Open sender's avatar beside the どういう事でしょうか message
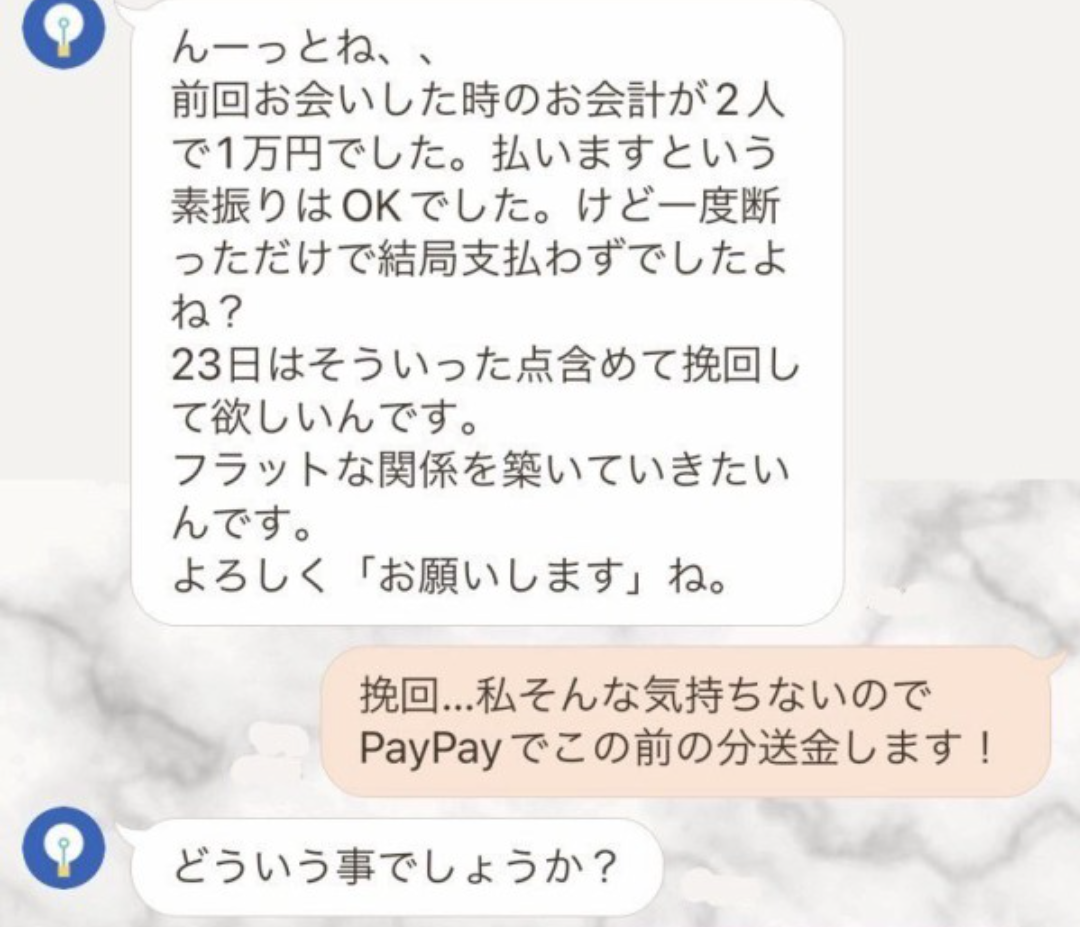The height and width of the screenshot is (927, 1080). click(x=63, y=847)
